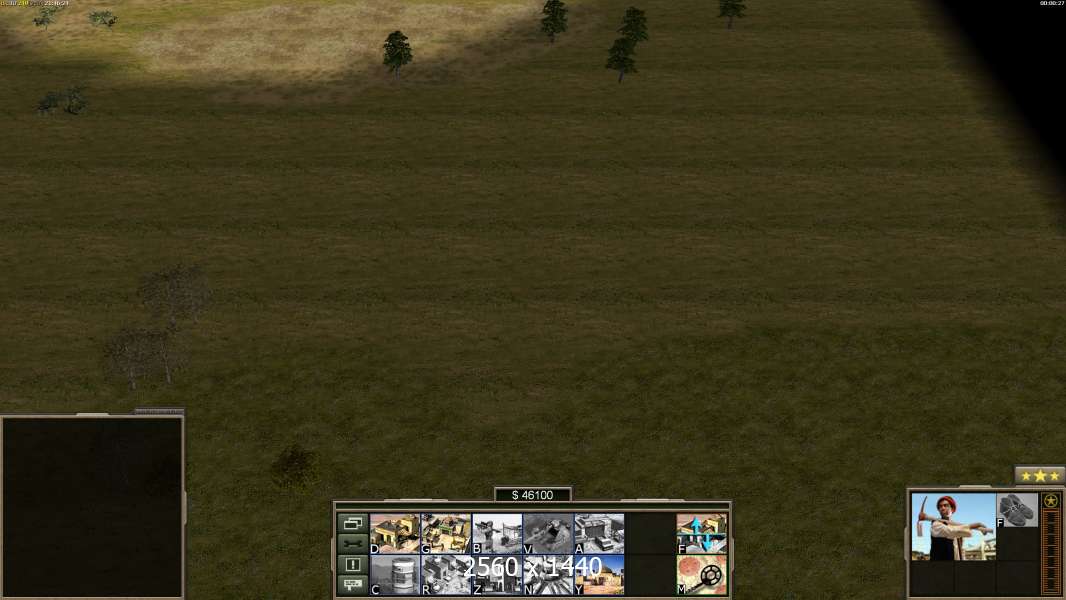Viewport: 1066px width, 600px height.
Task: Tap the exclamation mark button in the side toolbar
Action: coord(352,565)
